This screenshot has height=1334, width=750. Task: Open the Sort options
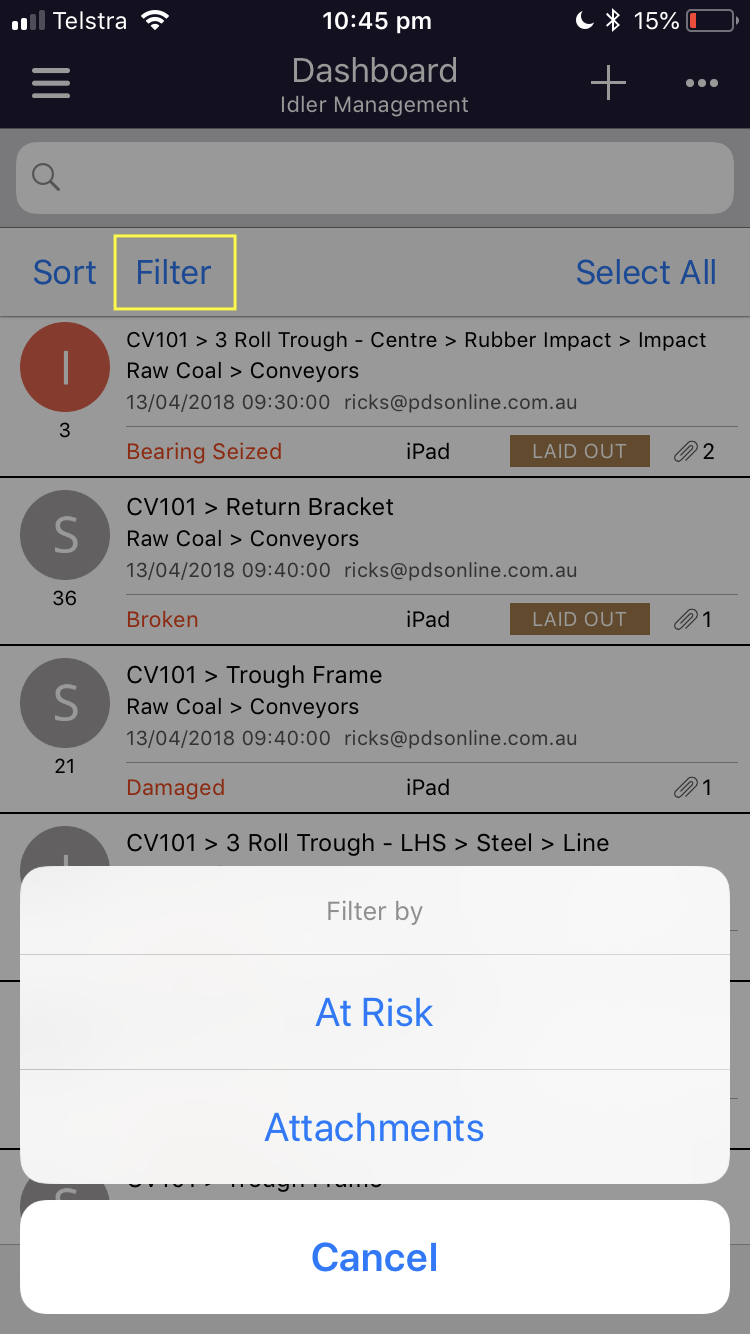coord(65,272)
